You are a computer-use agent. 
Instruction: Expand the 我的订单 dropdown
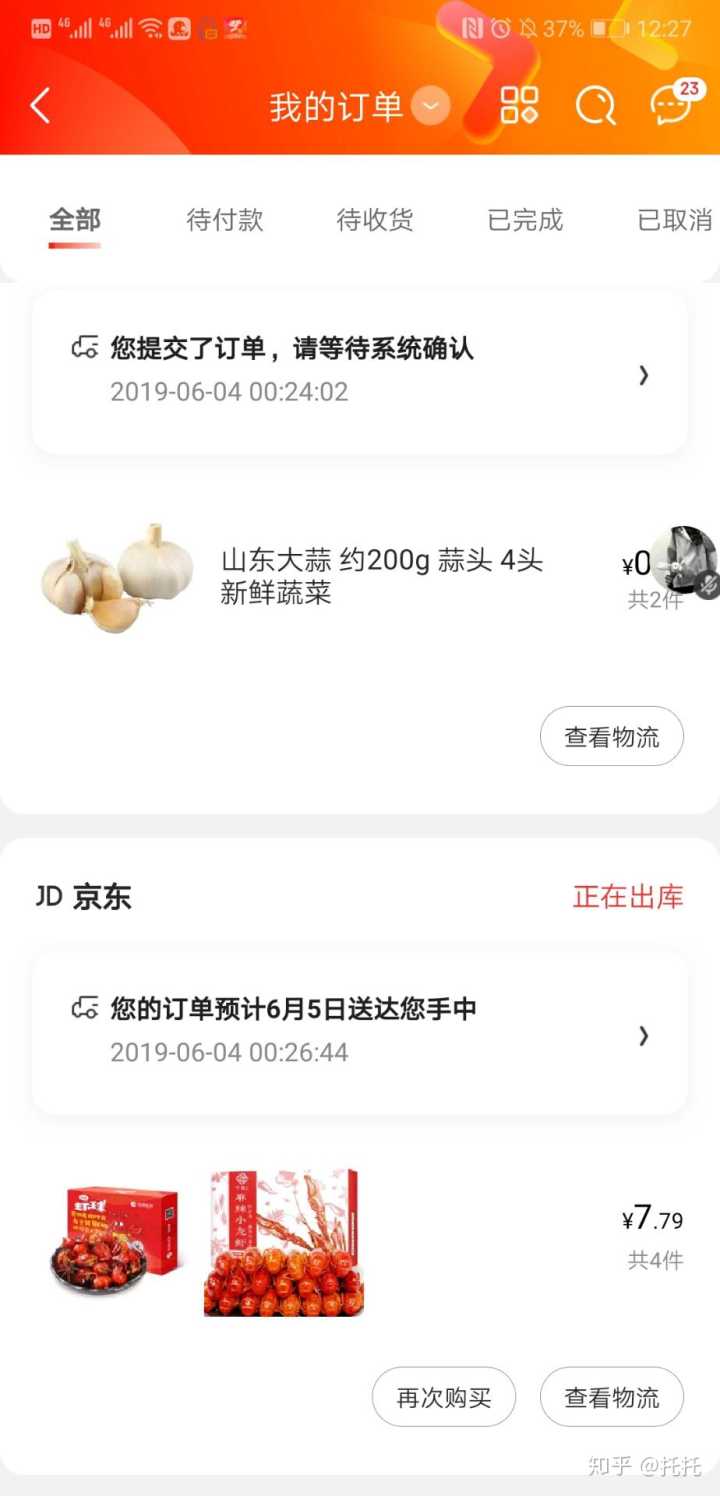click(x=431, y=106)
